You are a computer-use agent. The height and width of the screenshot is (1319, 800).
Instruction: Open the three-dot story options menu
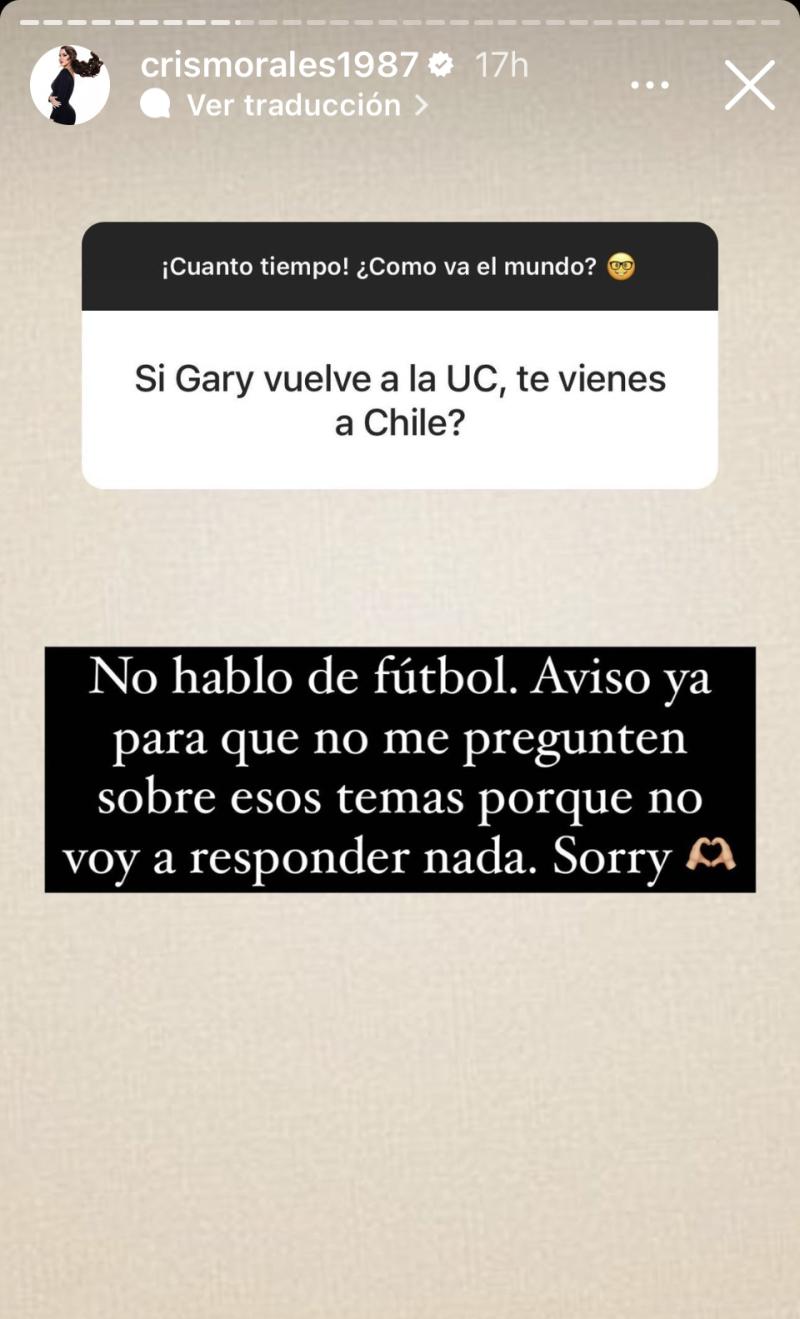tap(650, 85)
